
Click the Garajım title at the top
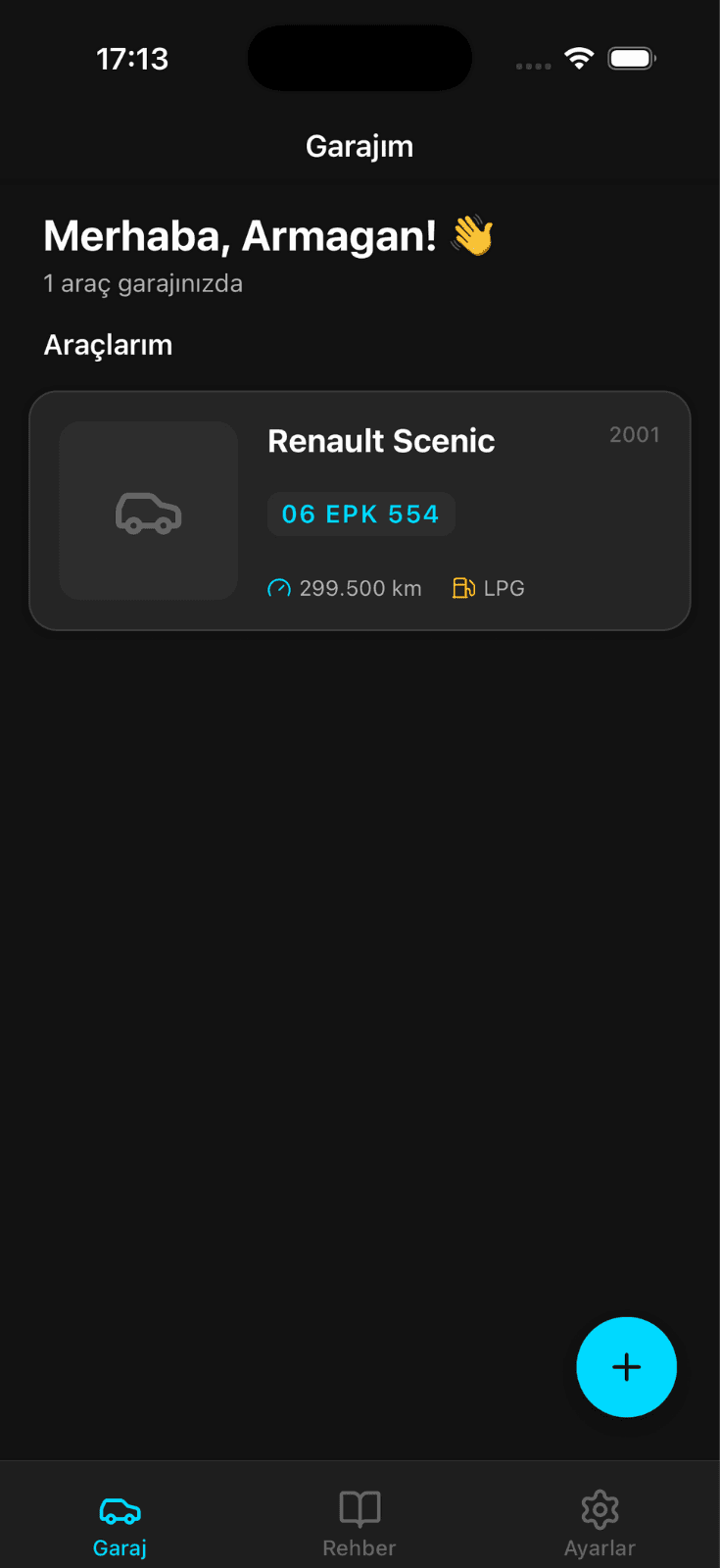[360, 145]
